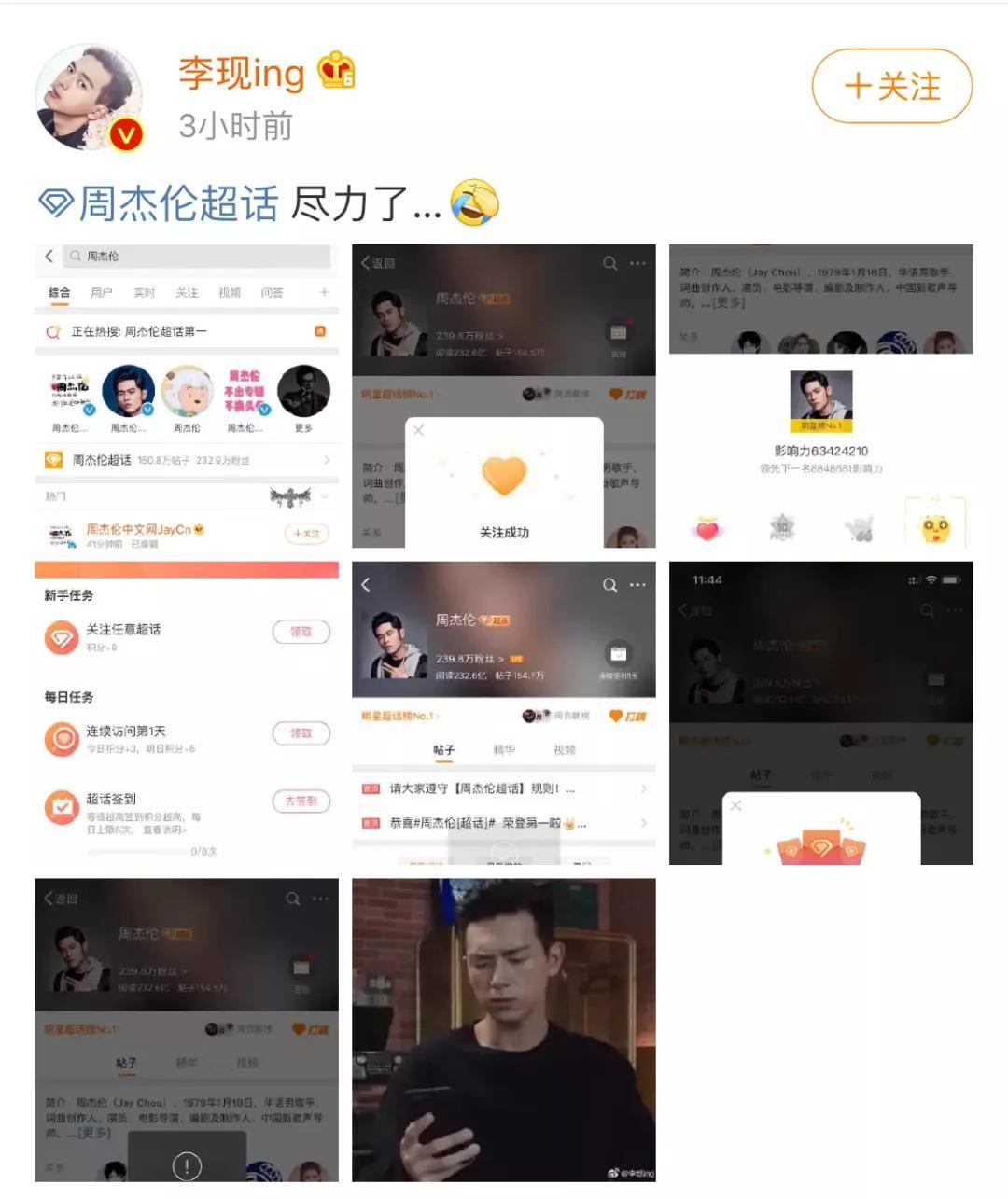Open the 李现ing username
The width and height of the screenshot is (1008, 1199).
pos(242,73)
